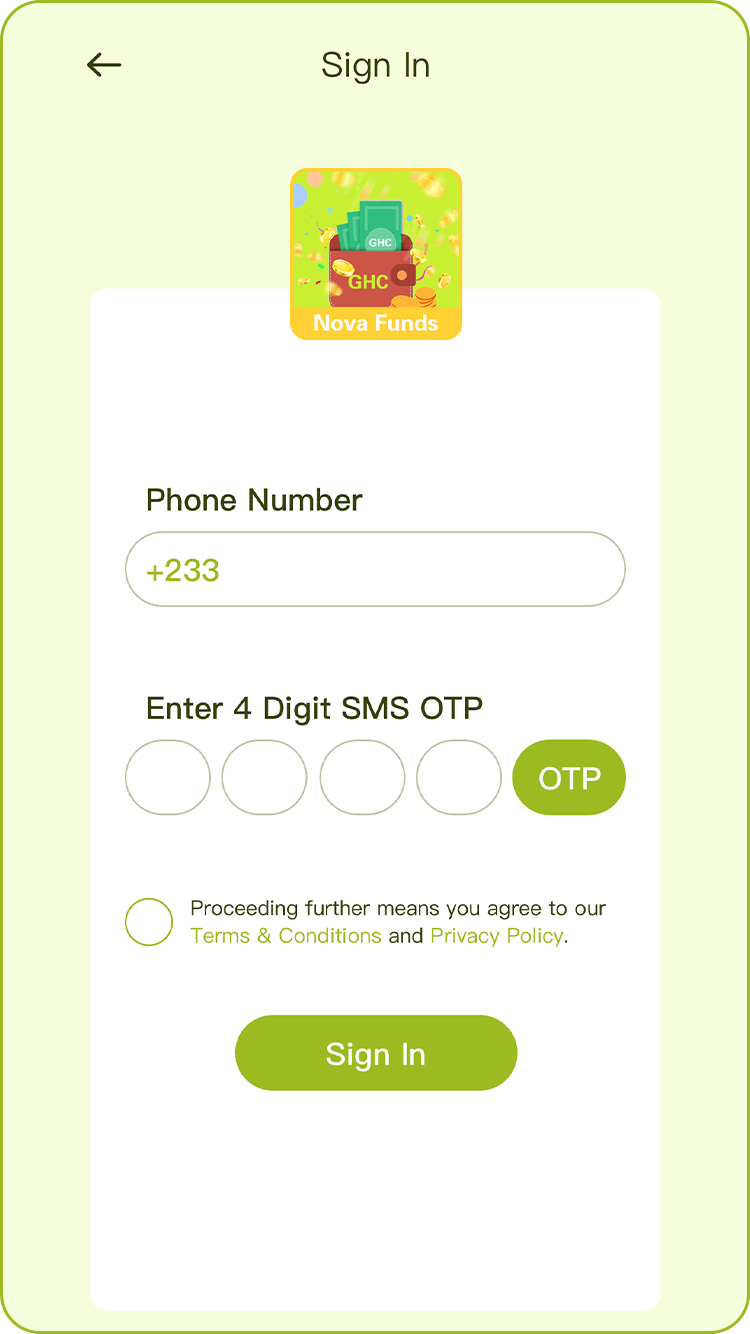Request an SMS code with the OTP button
This screenshot has width=750, height=1334.
[569, 777]
